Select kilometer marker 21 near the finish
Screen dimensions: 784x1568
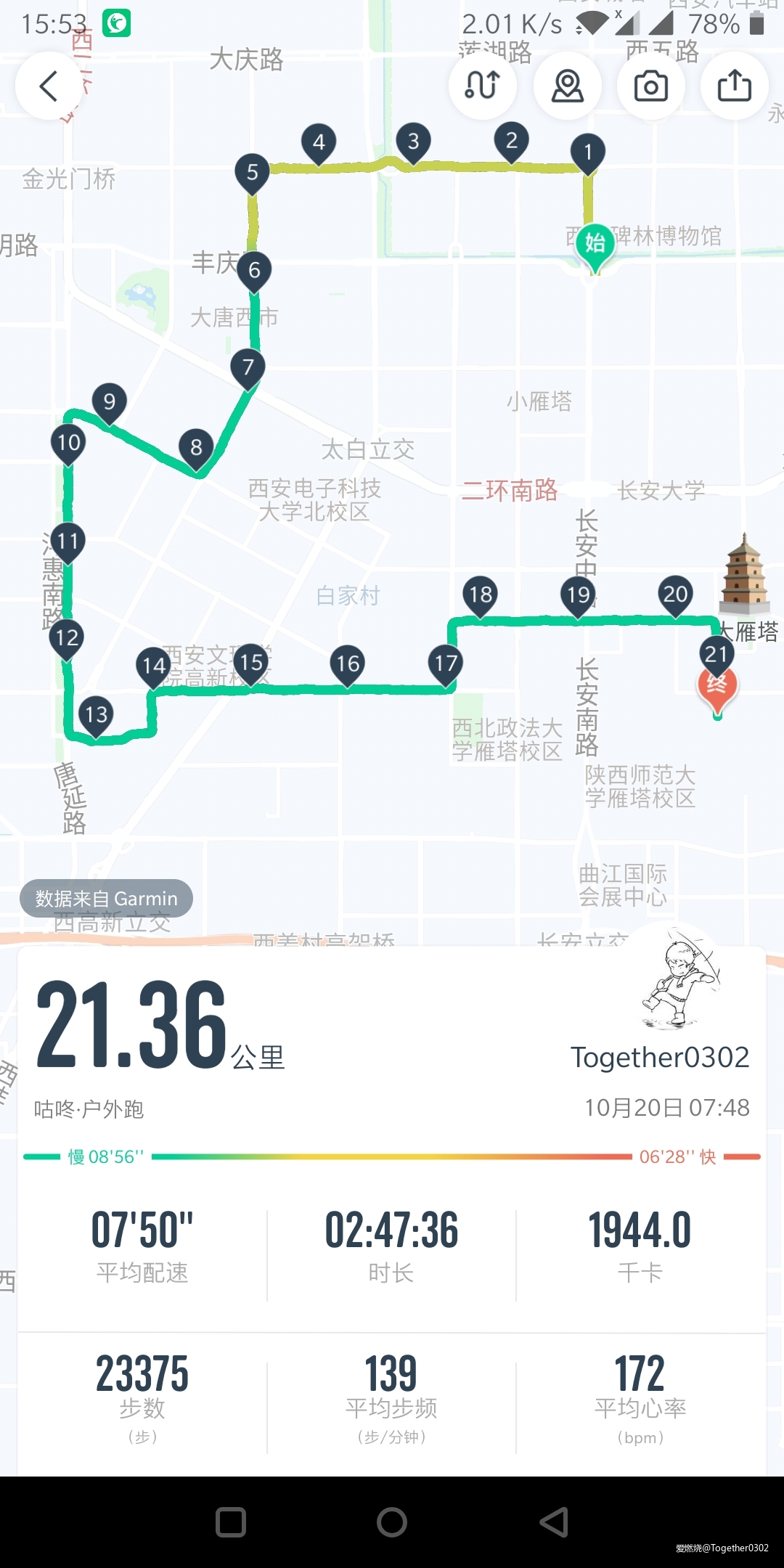pyautogui.click(x=717, y=653)
